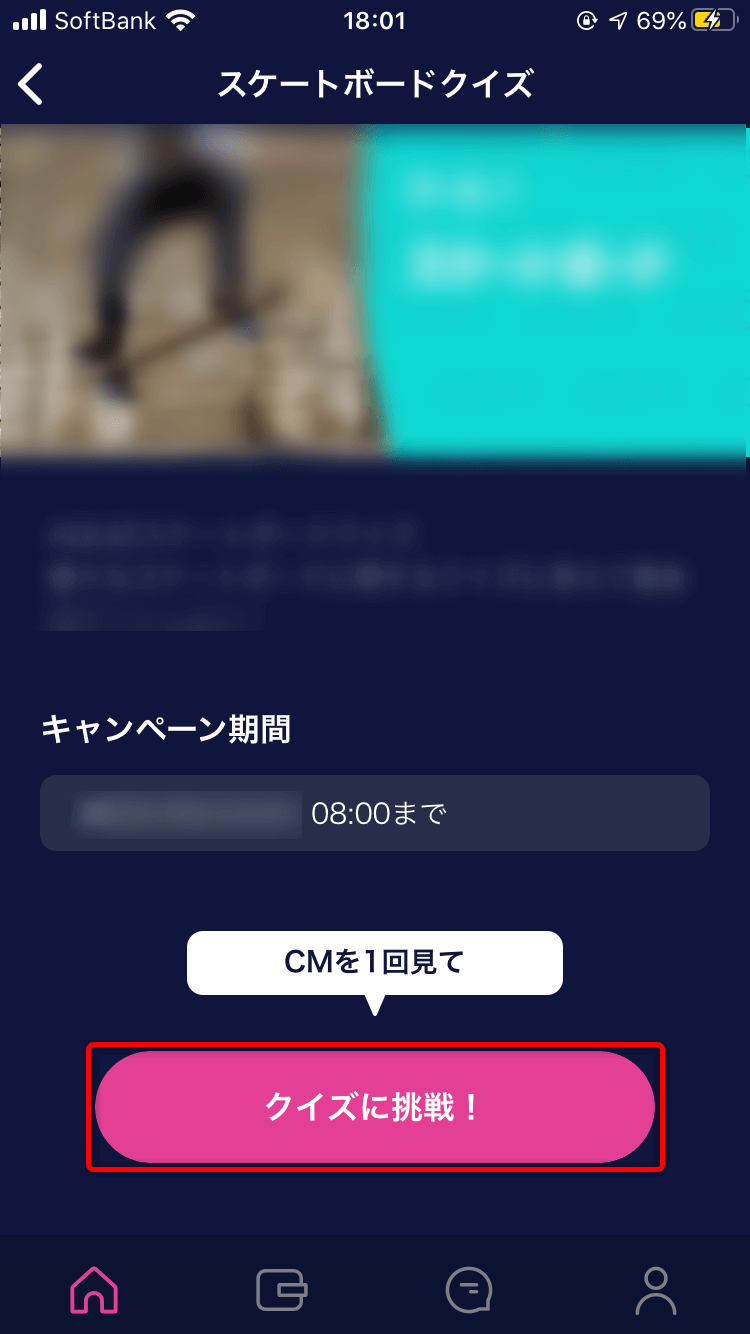This screenshot has width=750, height=1334.
Task: Go back using the header arrow
Action: (31, 84)
